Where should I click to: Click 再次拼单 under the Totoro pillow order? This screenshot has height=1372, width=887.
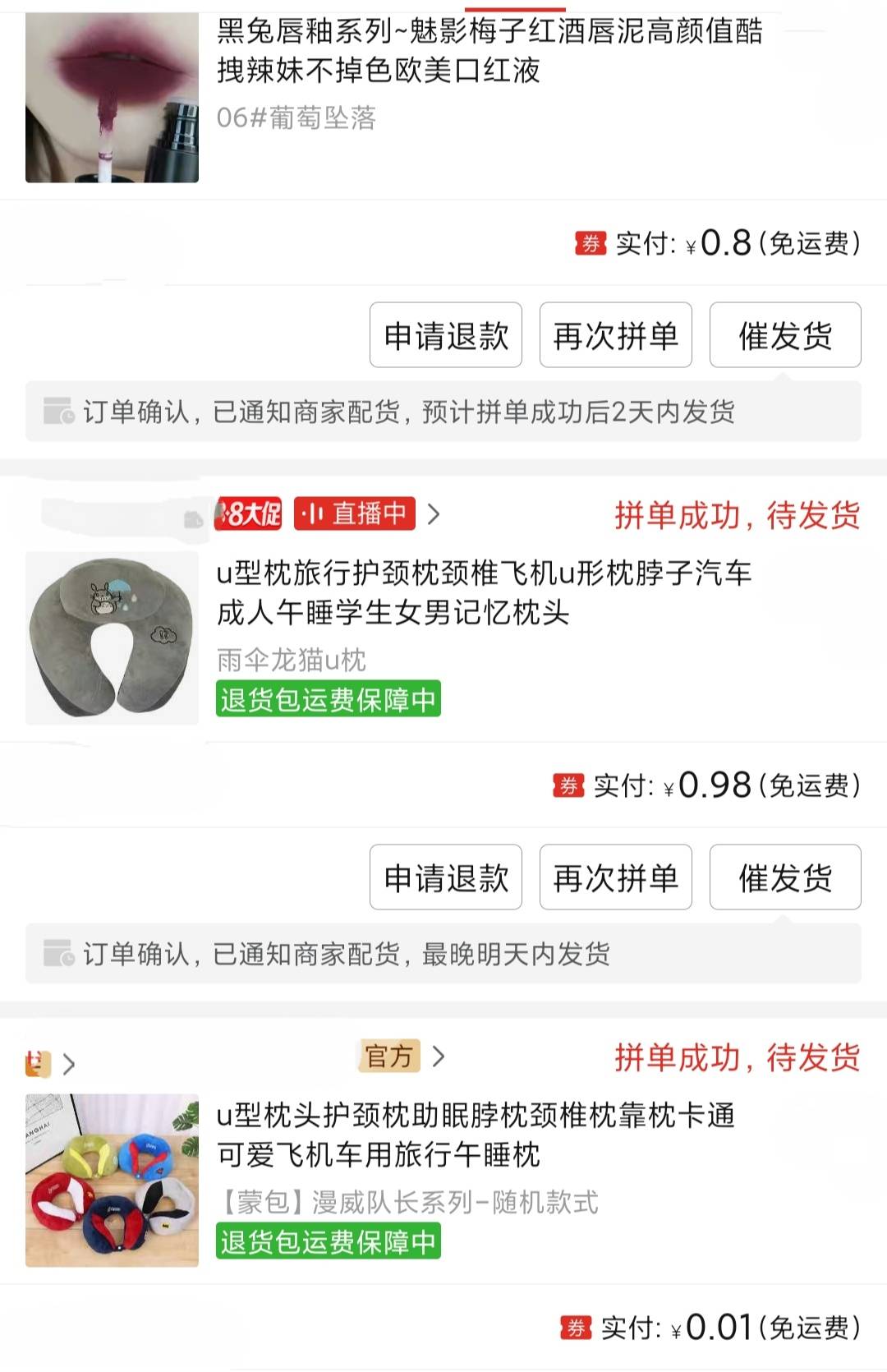point(615,877)
